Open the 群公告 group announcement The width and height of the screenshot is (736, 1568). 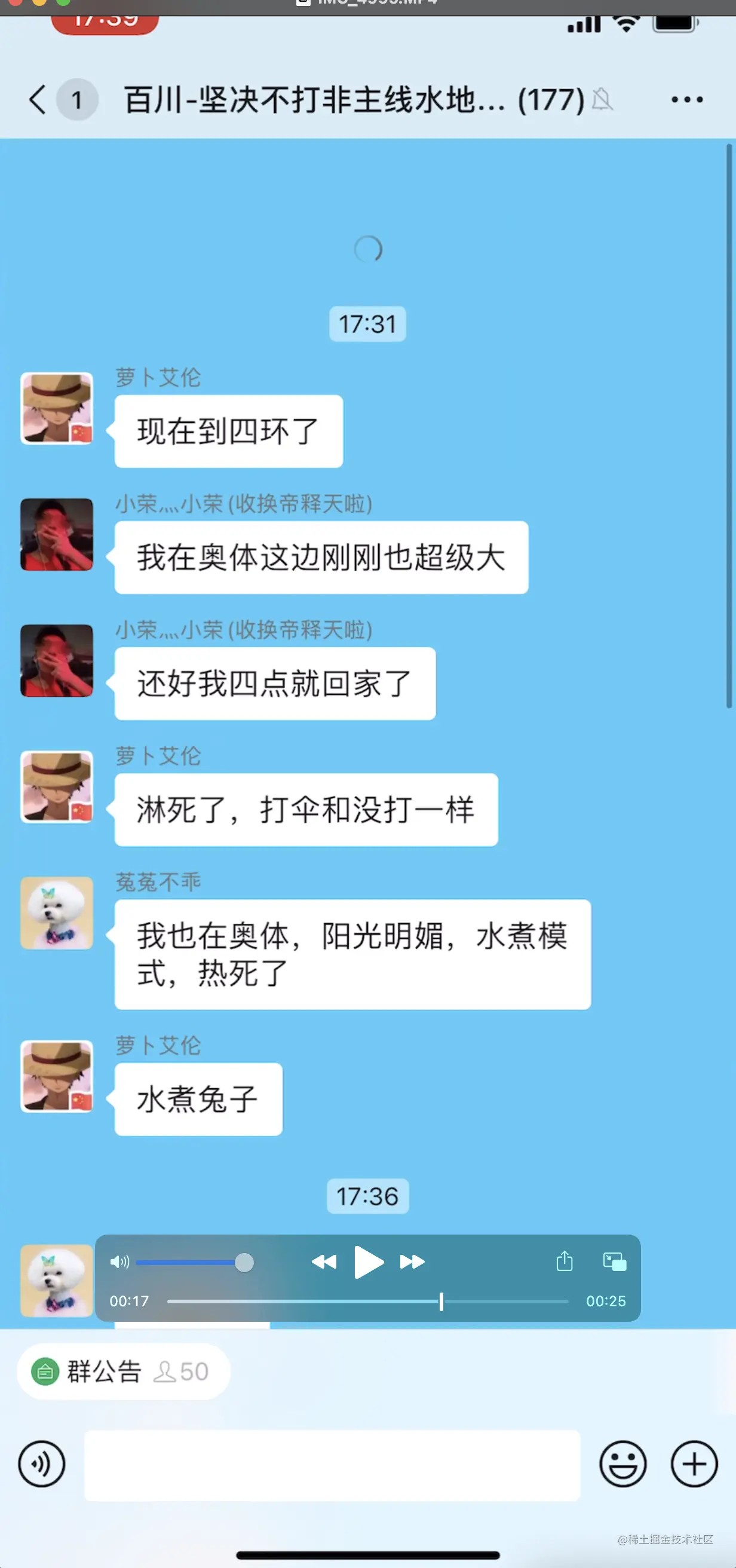point(103,1371)
